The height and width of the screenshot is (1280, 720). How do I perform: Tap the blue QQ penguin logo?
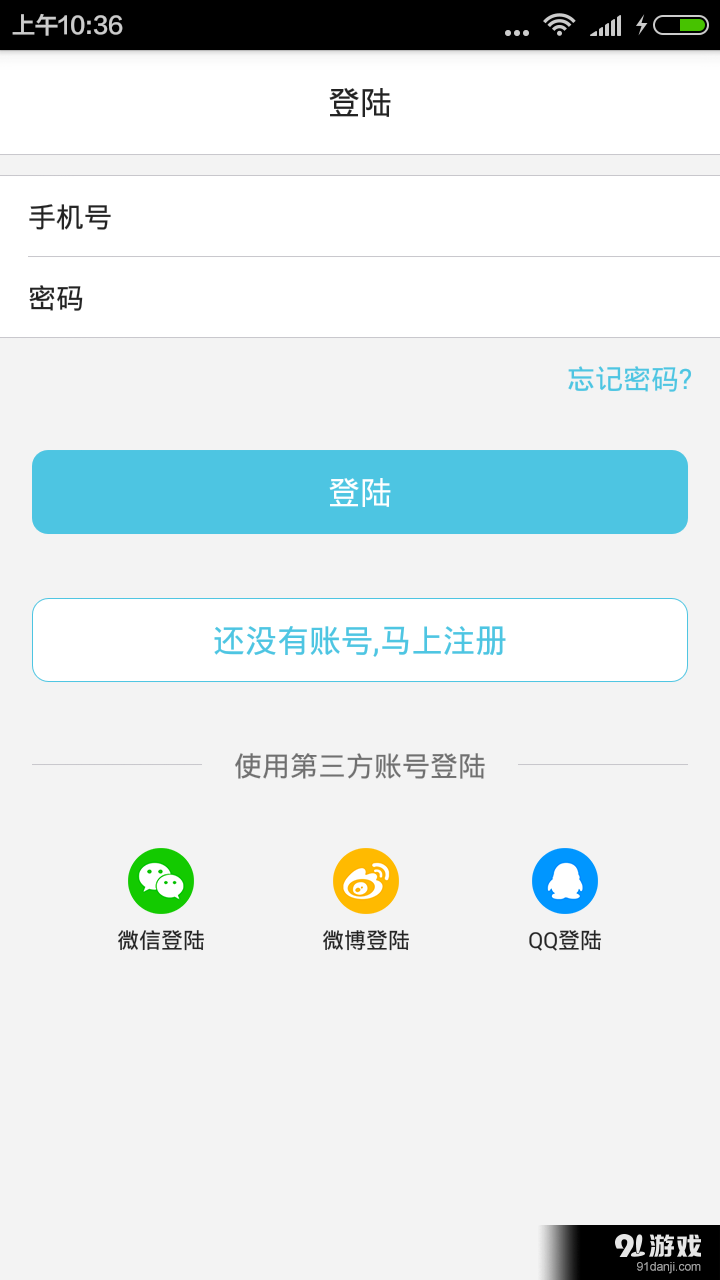click(565, 880)
